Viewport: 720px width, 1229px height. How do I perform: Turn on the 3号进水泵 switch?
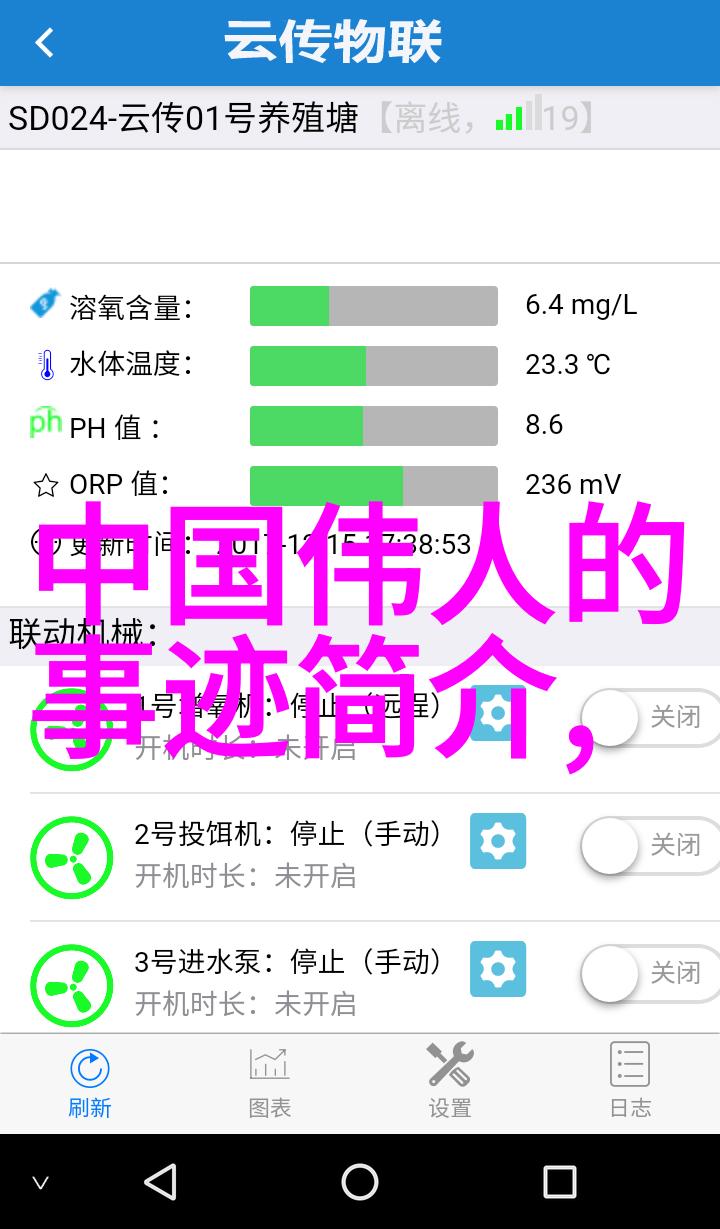(x=650, y=973)
